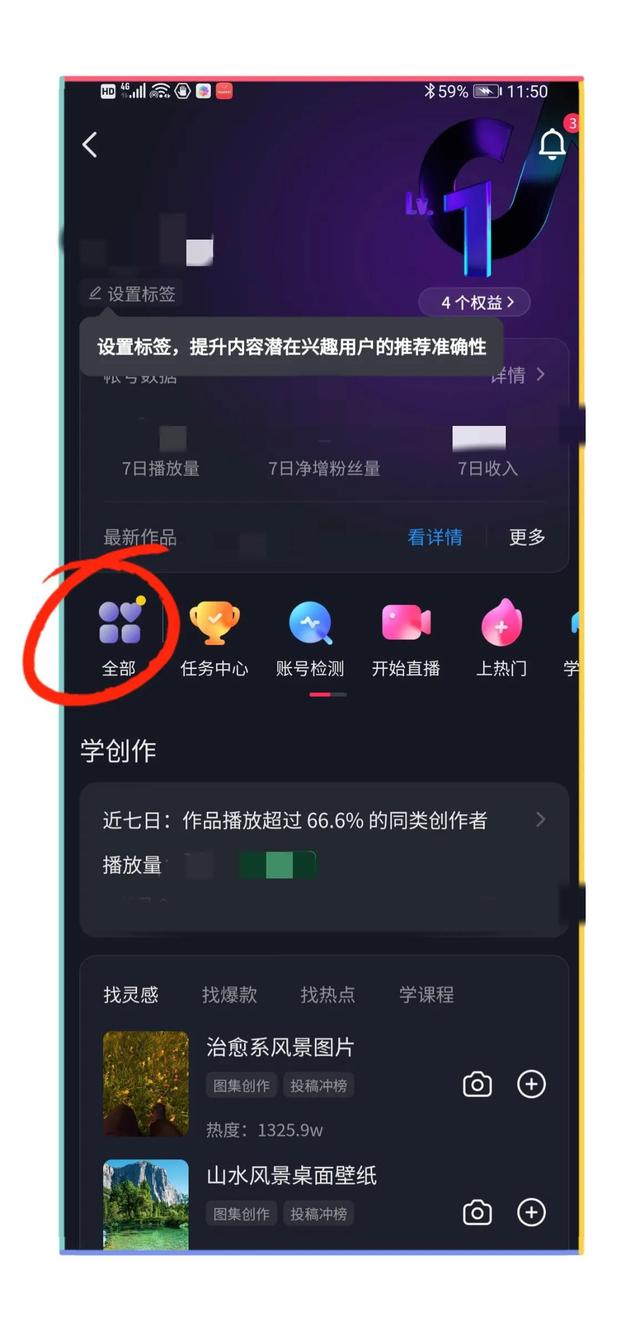This screenshot has height=1331, width=640.
Task: Open the 治愈系风景图片 topic
Action: pyautogui.click(x=280, y=1047)
